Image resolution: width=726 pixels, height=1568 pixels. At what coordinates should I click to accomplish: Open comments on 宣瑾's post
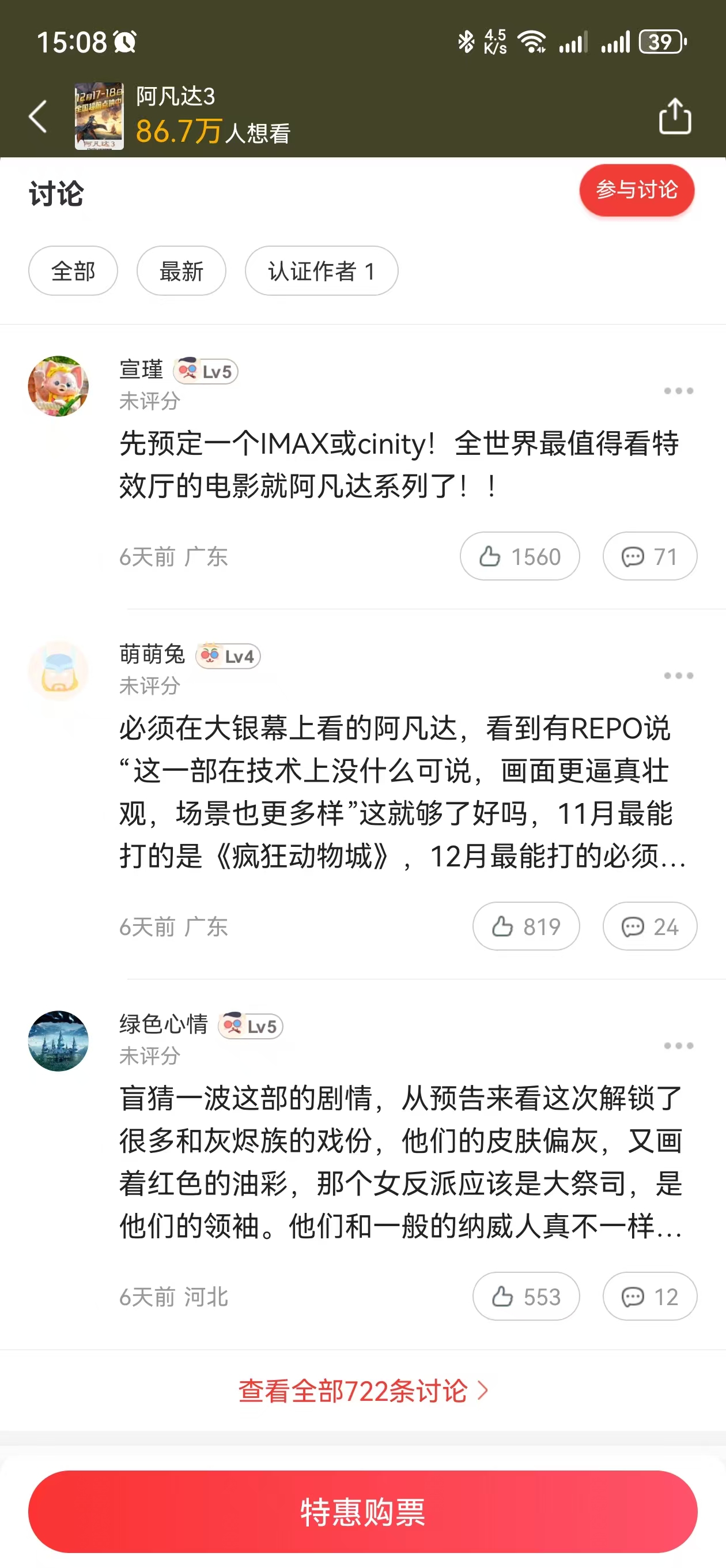coord(649,556)
